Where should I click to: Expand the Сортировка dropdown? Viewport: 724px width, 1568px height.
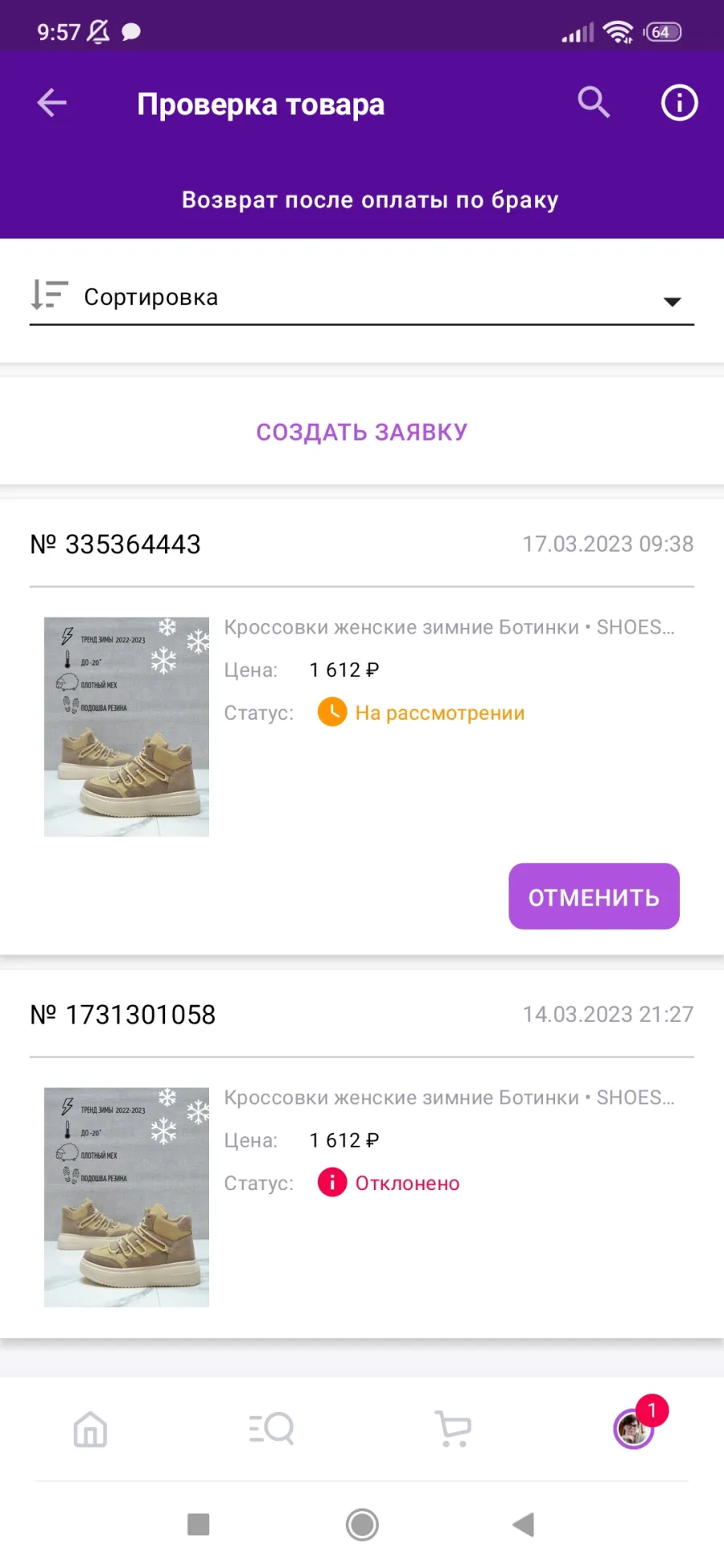pos(362,298)
